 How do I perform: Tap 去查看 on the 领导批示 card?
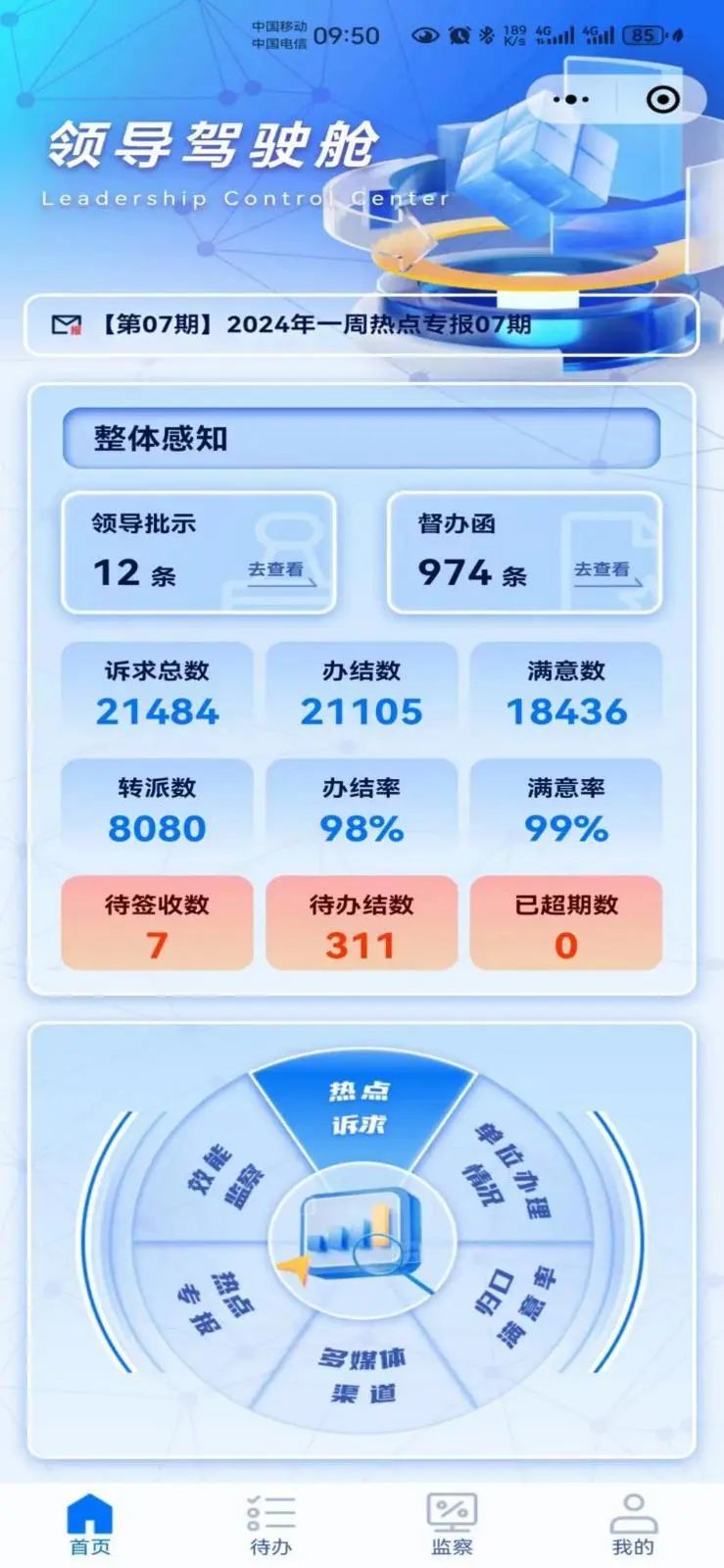(x=276, y=570)
